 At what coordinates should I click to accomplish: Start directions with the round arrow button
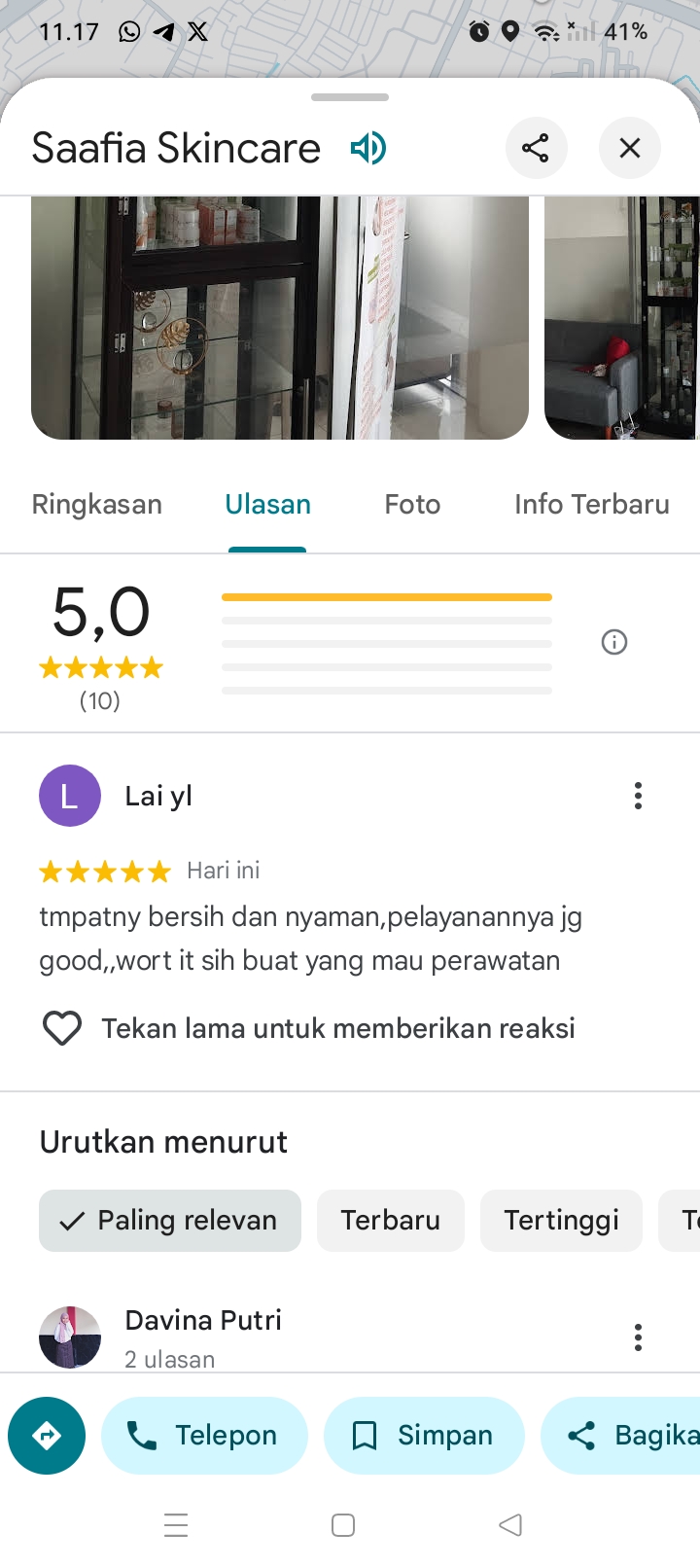click(47, 1436)
